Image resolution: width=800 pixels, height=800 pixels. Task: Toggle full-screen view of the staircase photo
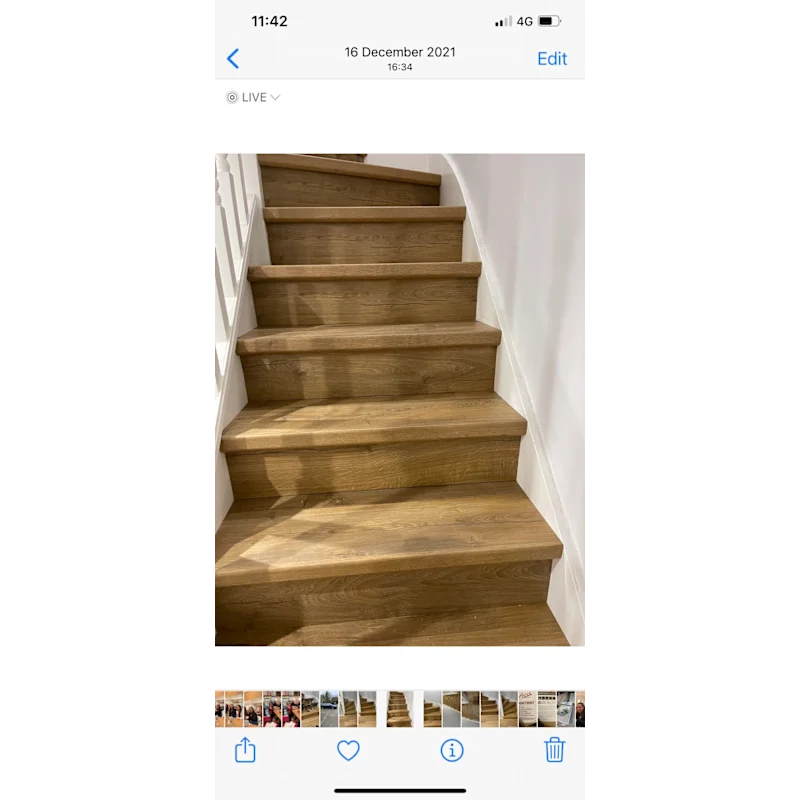400,400
